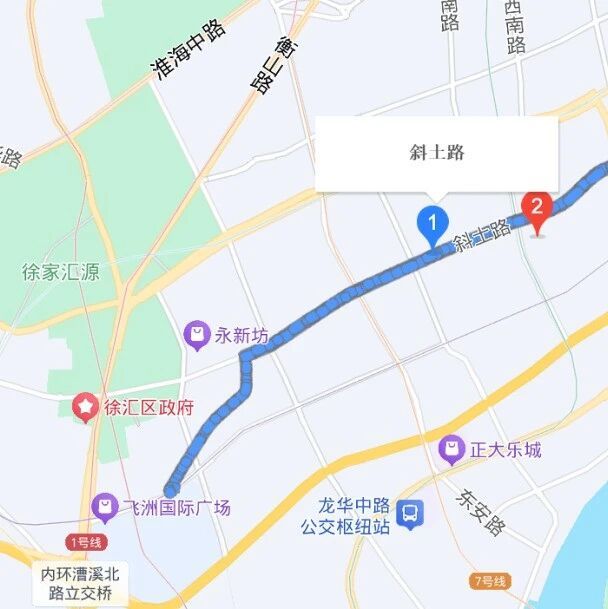This screenshot has width=608, height=609.
Task: Open the 斜土路 info bubble
Action: coord(437,154)
